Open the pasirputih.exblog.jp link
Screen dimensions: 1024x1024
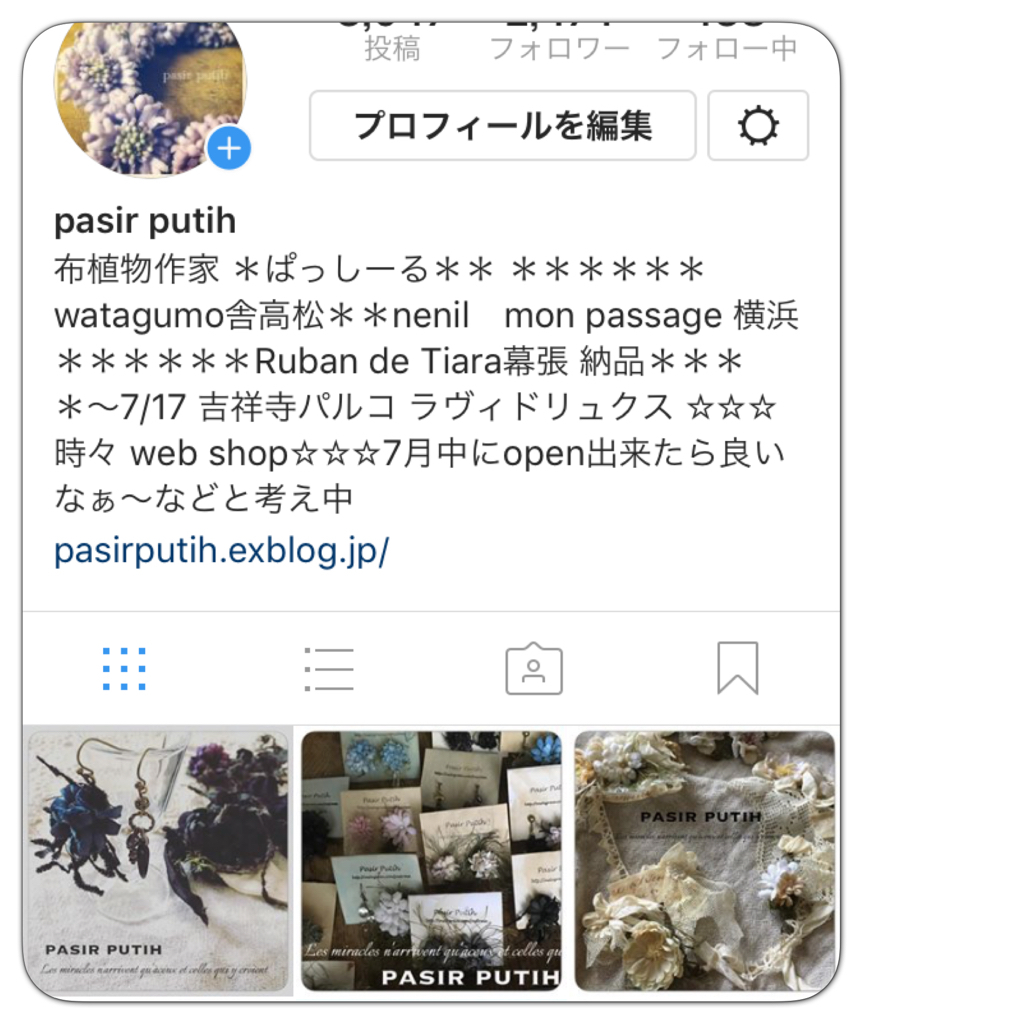click(x=221, y=551)
